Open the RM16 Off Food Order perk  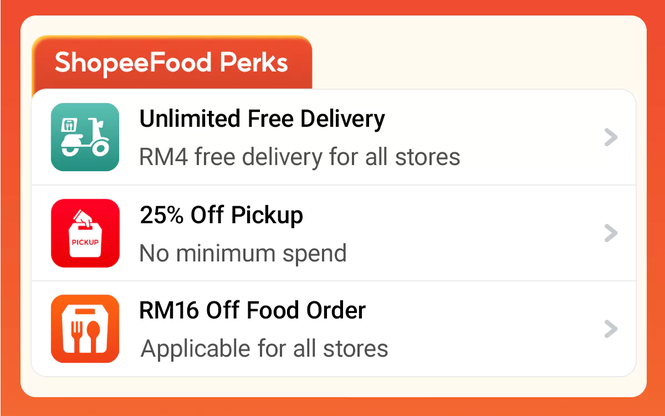(334, 329)
